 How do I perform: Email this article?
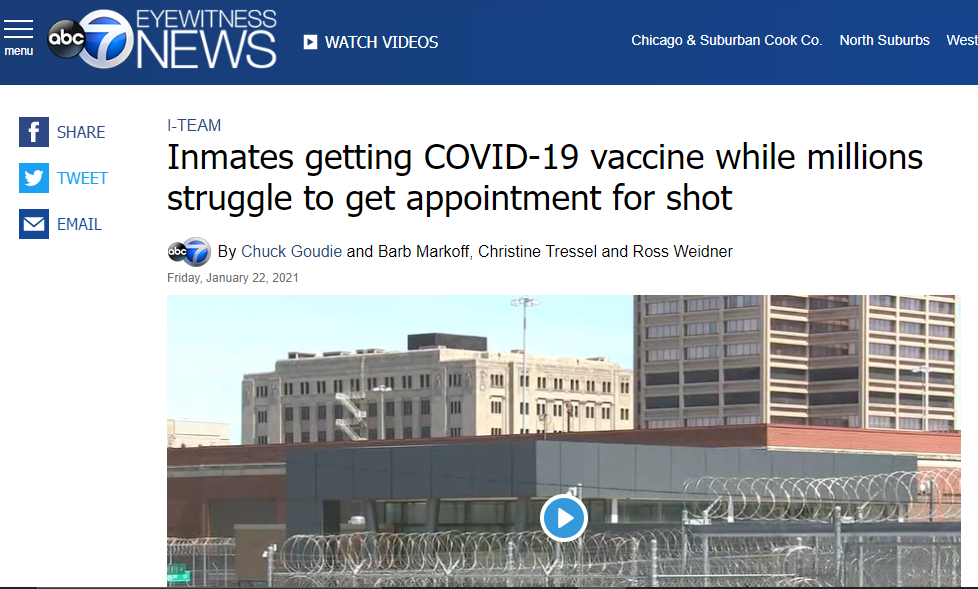tap(60, 224)
